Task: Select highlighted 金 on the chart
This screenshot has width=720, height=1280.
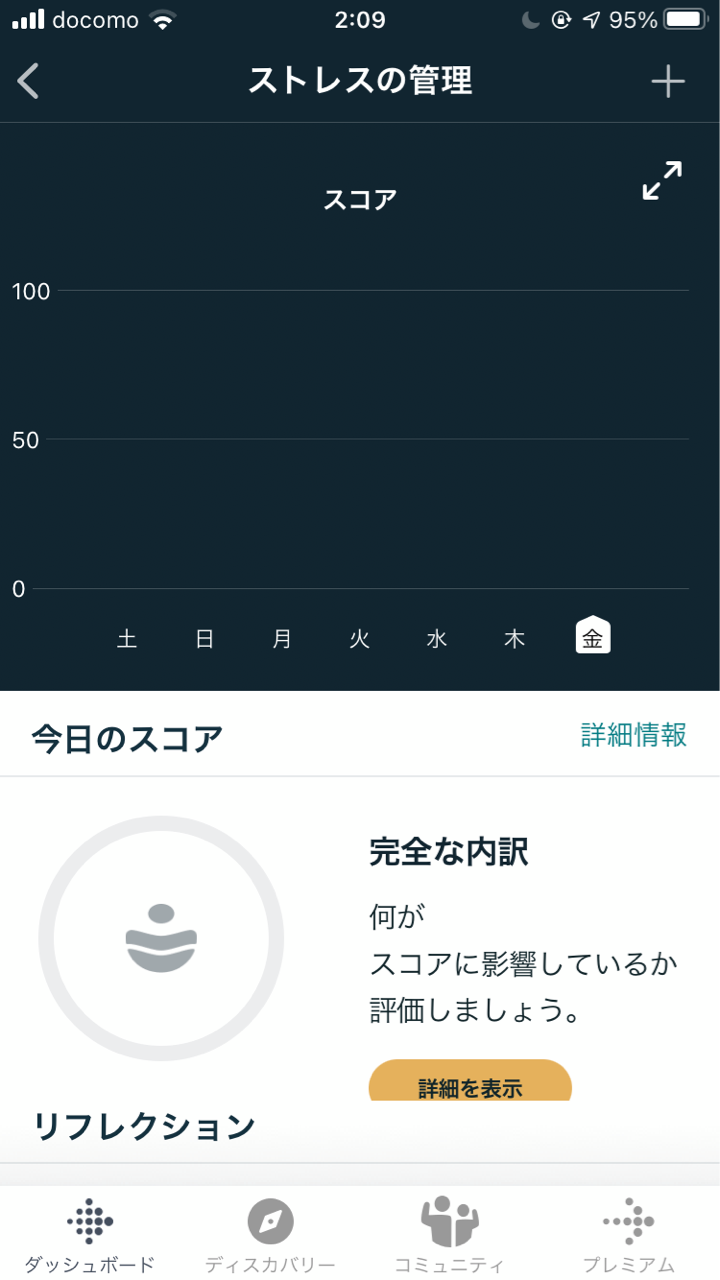Action: click(x=593, y=635)
